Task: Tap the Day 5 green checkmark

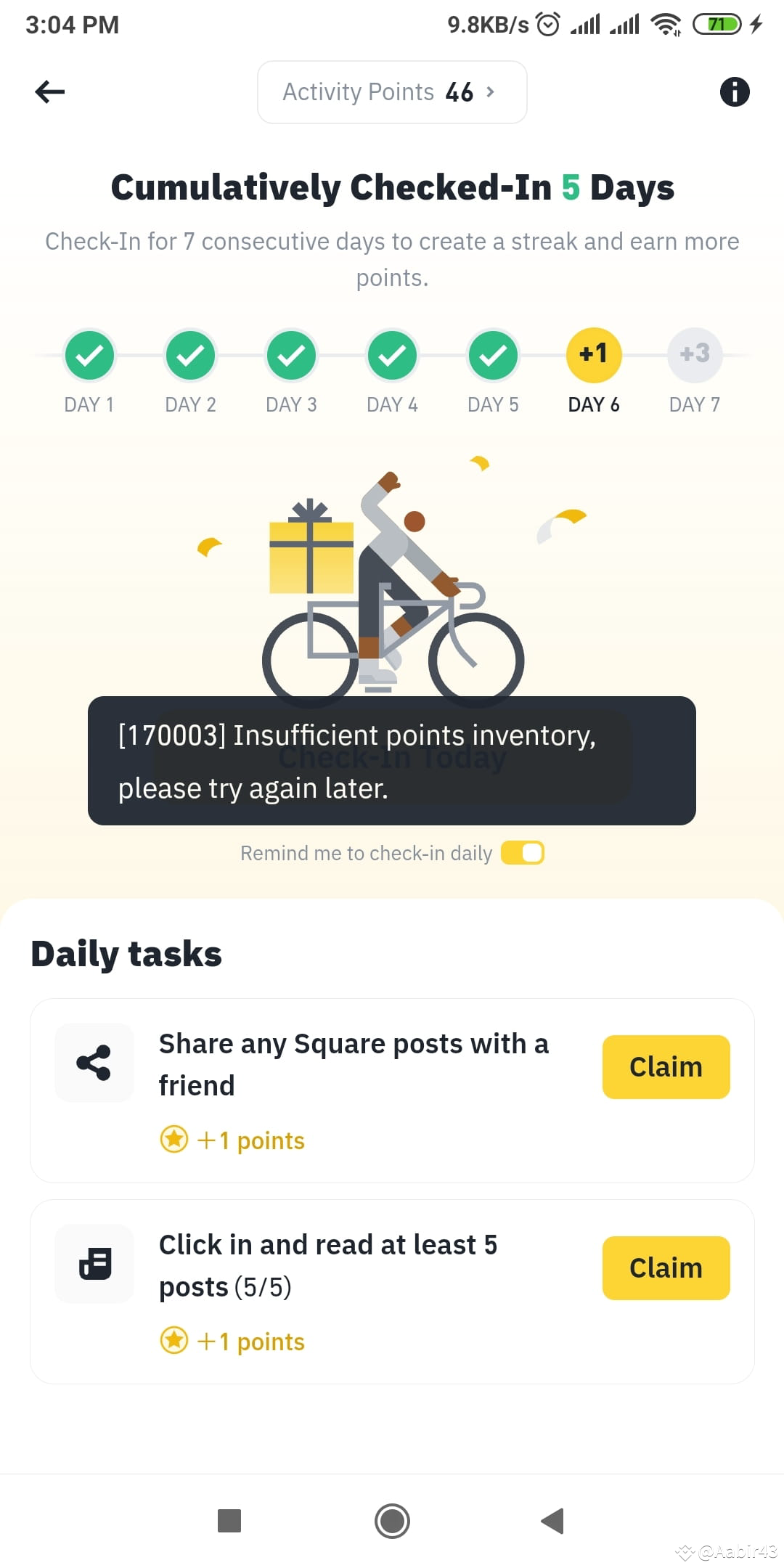Action: pyautogui.click(x=492, y=354)
